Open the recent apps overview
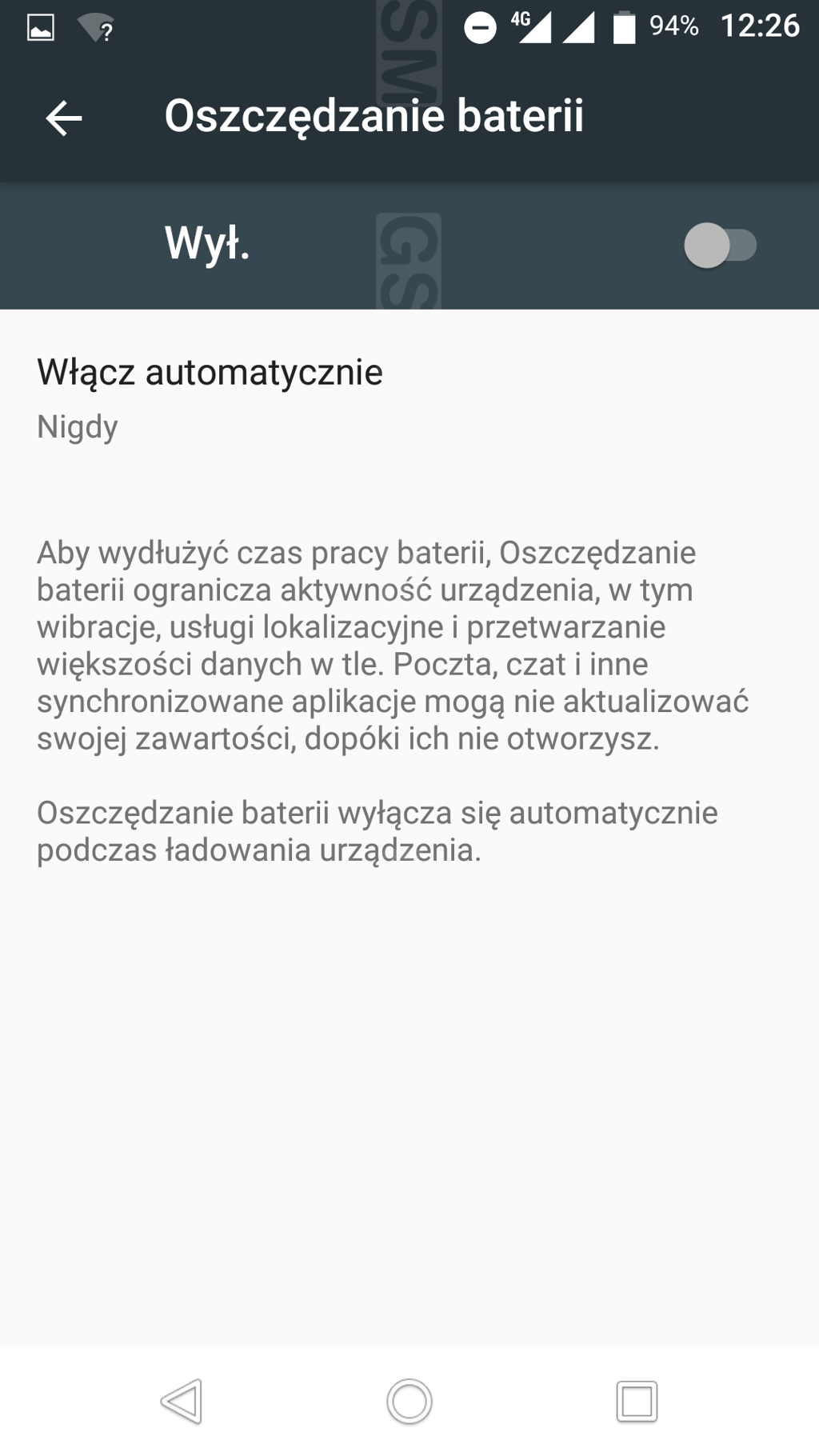This screenshot has width=819, height=1456. (637, 1401)
